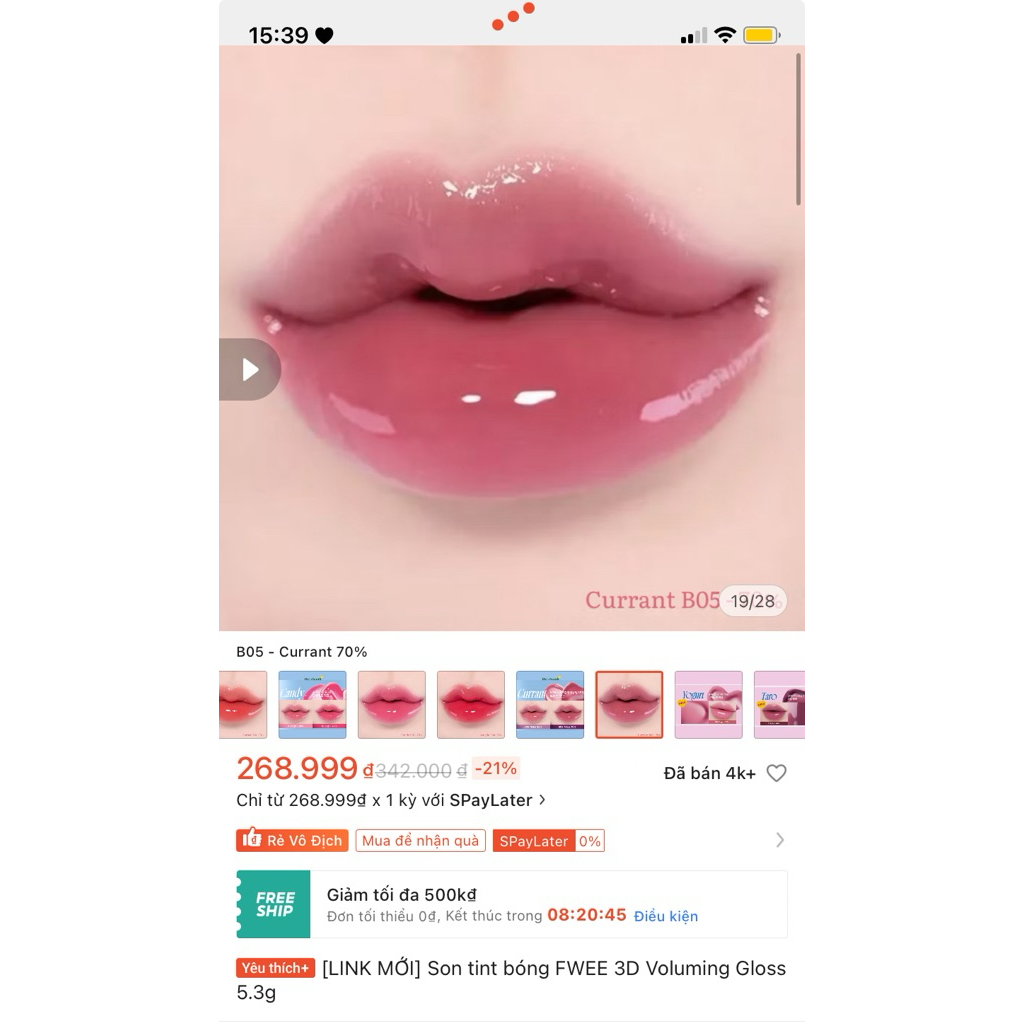
Task: Open the Candy shade comparison thumbnail
Action: coord(312,705)
